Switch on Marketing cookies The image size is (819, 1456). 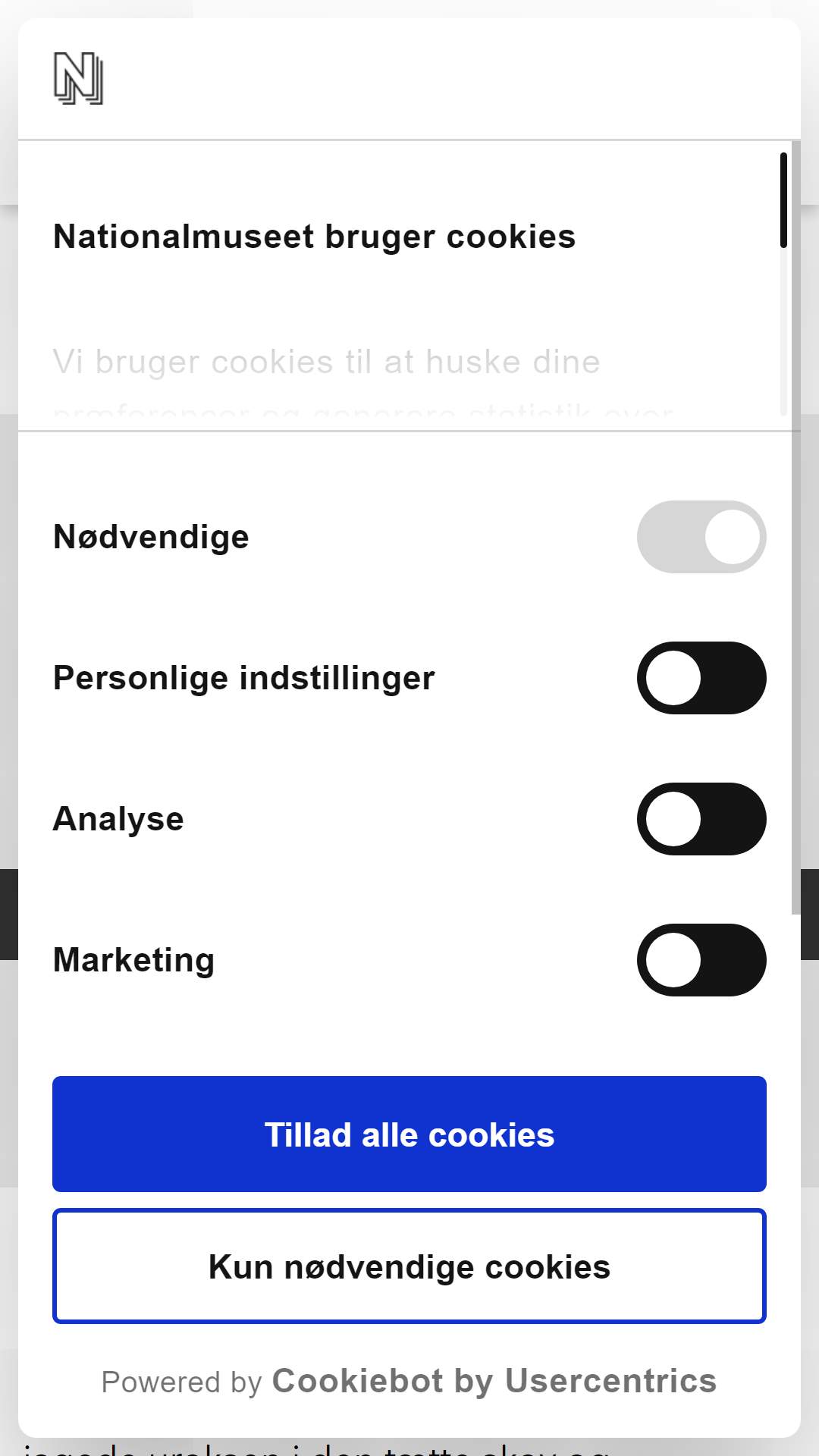(x=701, y=960)
